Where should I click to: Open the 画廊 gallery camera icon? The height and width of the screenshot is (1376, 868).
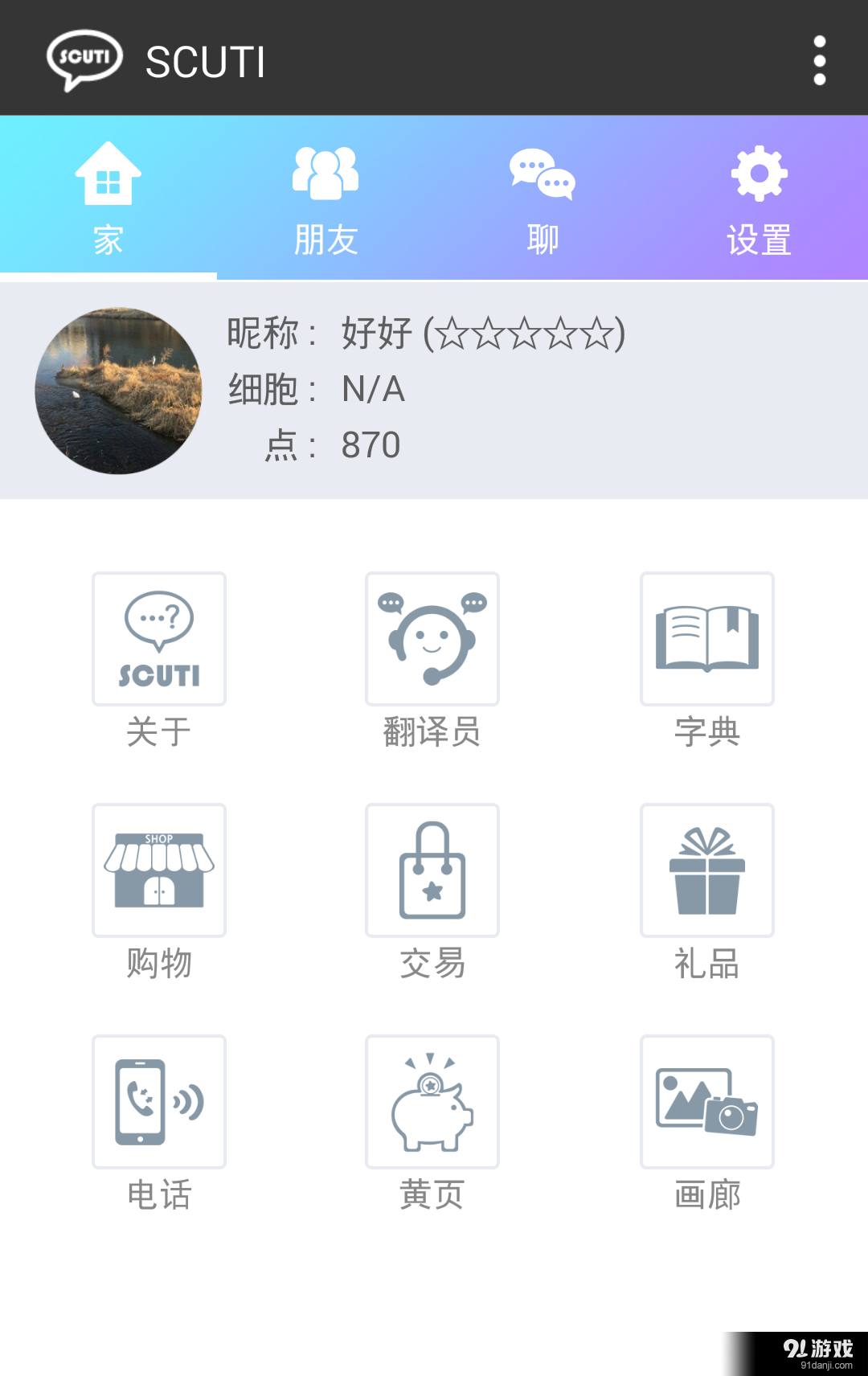pos(706,1101)
